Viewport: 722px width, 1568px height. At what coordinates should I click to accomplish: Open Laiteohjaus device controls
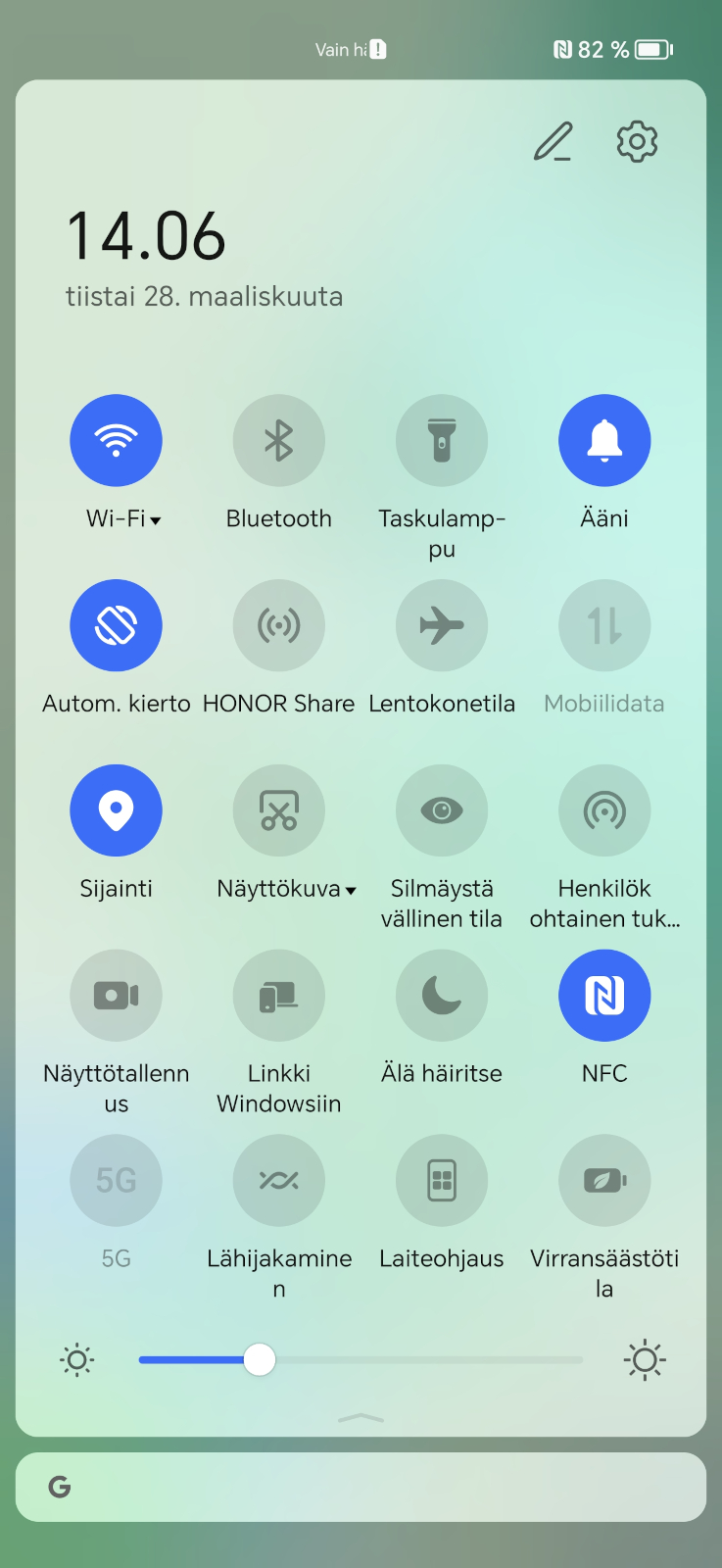tap(442, 1181)
